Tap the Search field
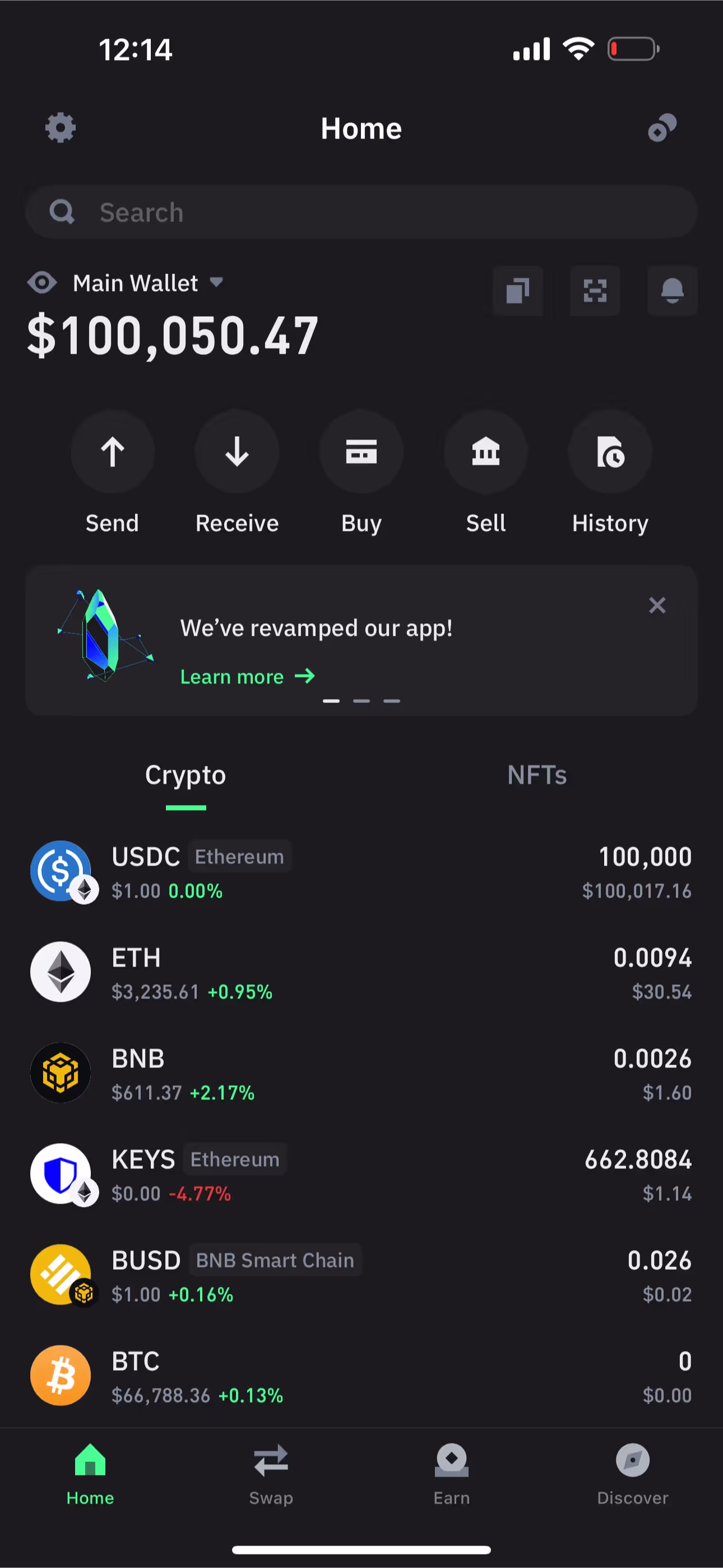Viewport: 723px width, 1568px height. [x=361, y=212]
